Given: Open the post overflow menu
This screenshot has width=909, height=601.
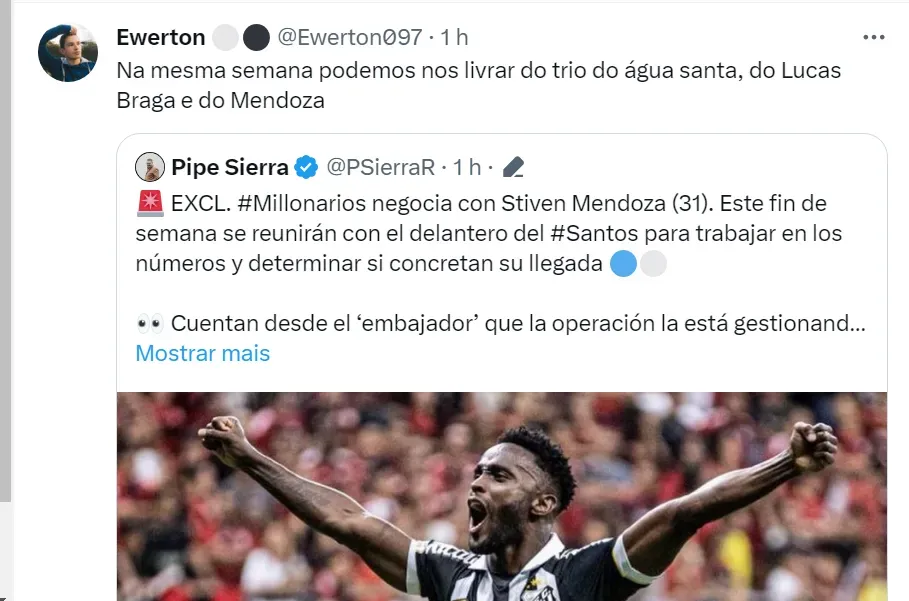Looking at the screenshot, I should tap(873, 37).
